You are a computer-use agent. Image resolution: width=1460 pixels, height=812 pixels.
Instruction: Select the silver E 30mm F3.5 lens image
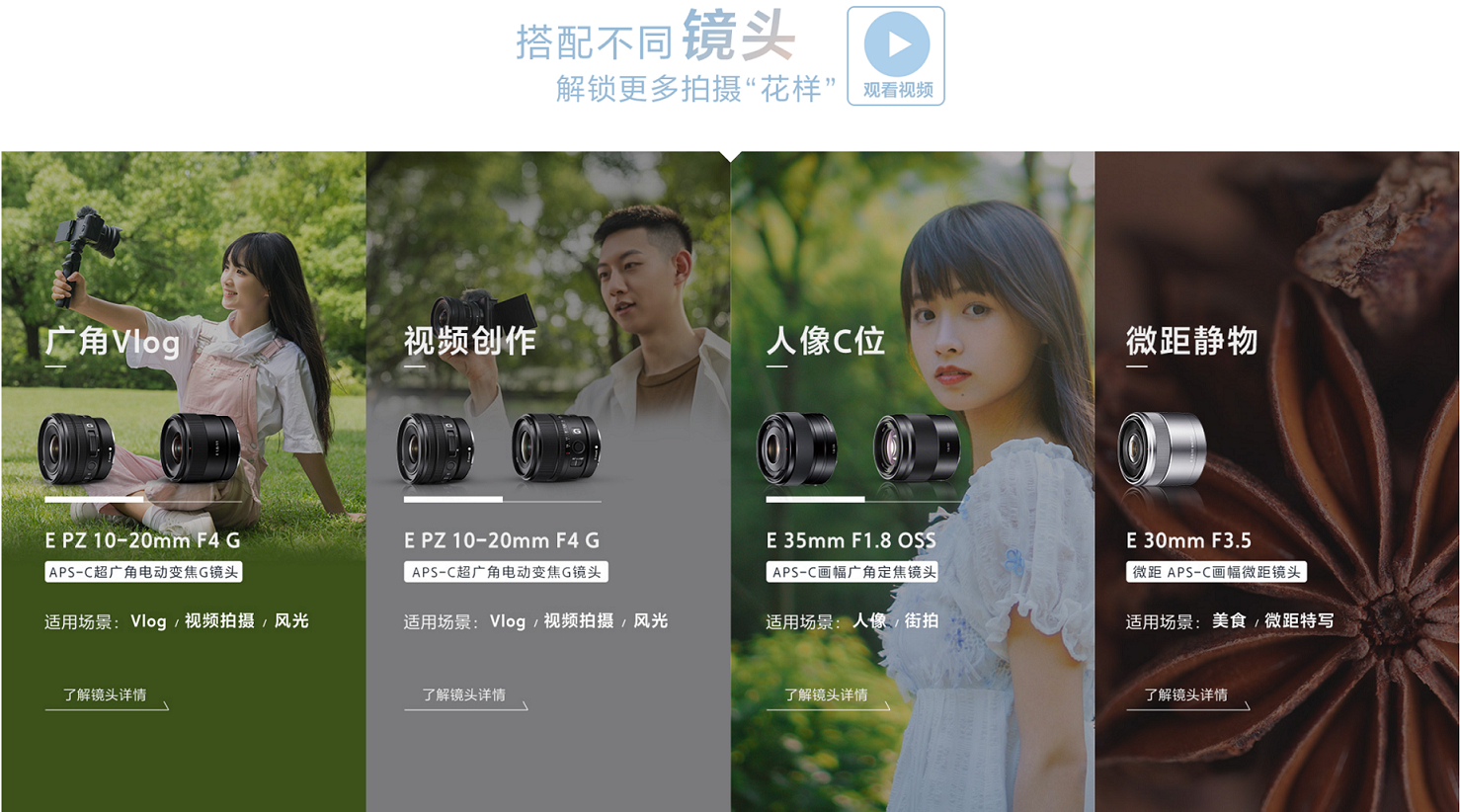(x=1162, y=449)
